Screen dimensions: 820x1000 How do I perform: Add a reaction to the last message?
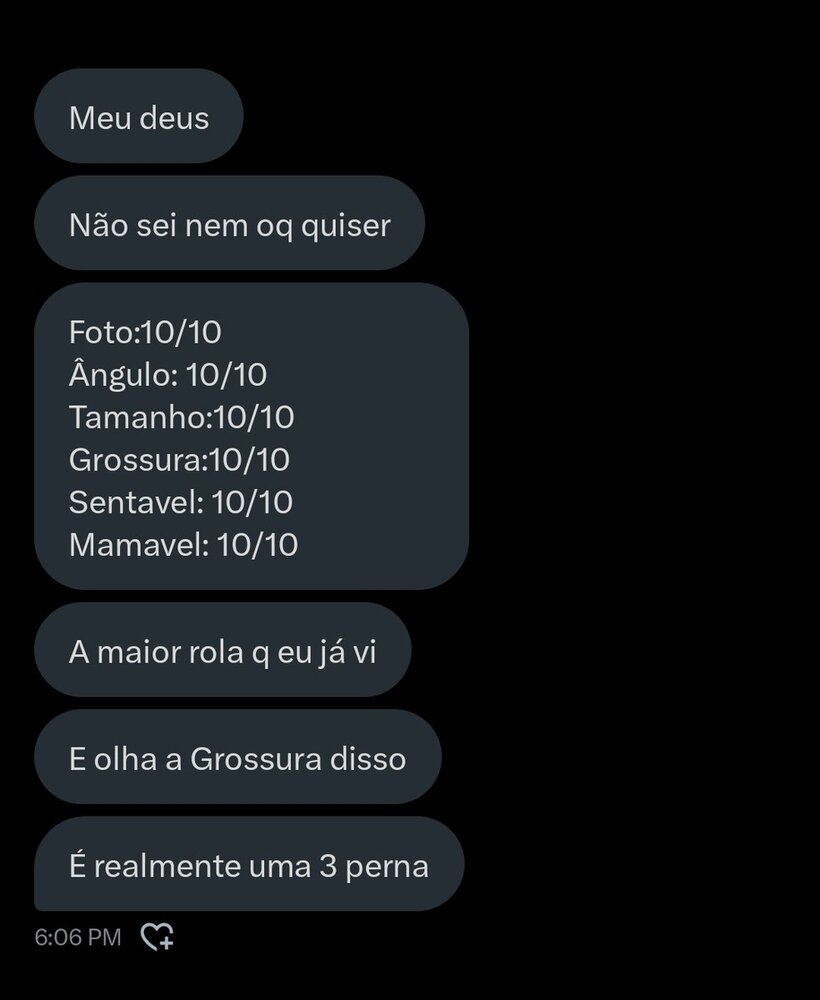[x=157, y=937]
